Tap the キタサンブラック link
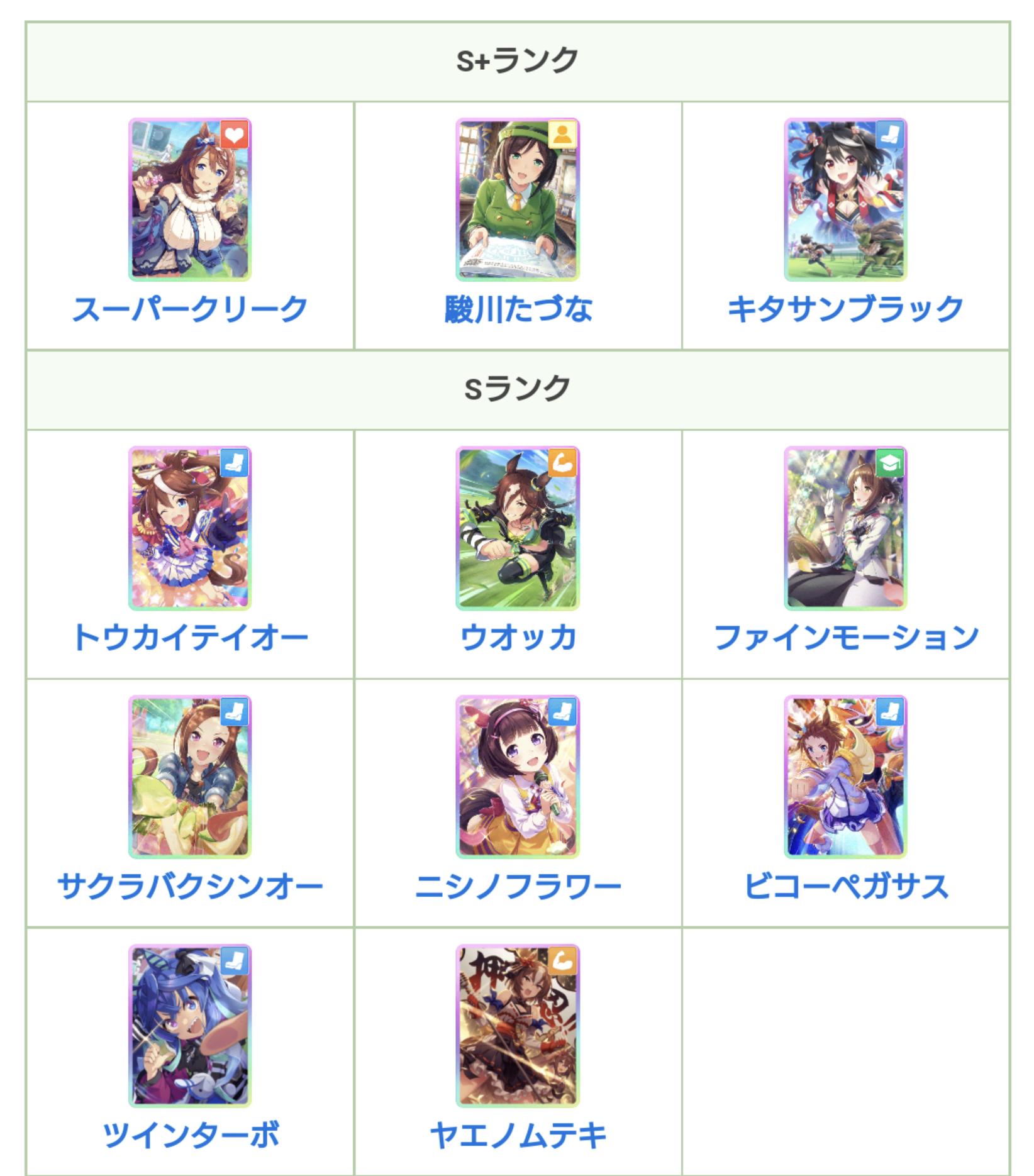Image resolution: width=1034 pixels, height=1176 pixels. point(845,309)
